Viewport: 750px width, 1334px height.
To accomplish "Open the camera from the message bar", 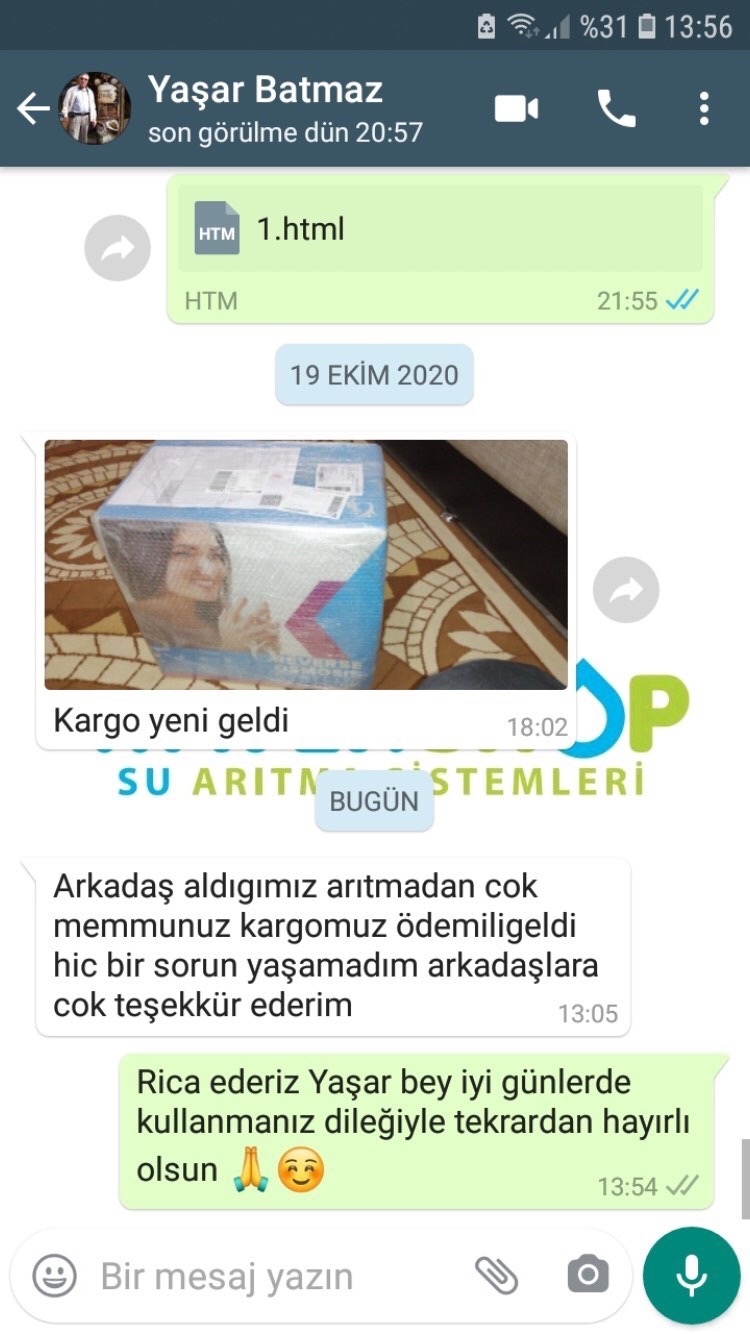I will 588,1275.
